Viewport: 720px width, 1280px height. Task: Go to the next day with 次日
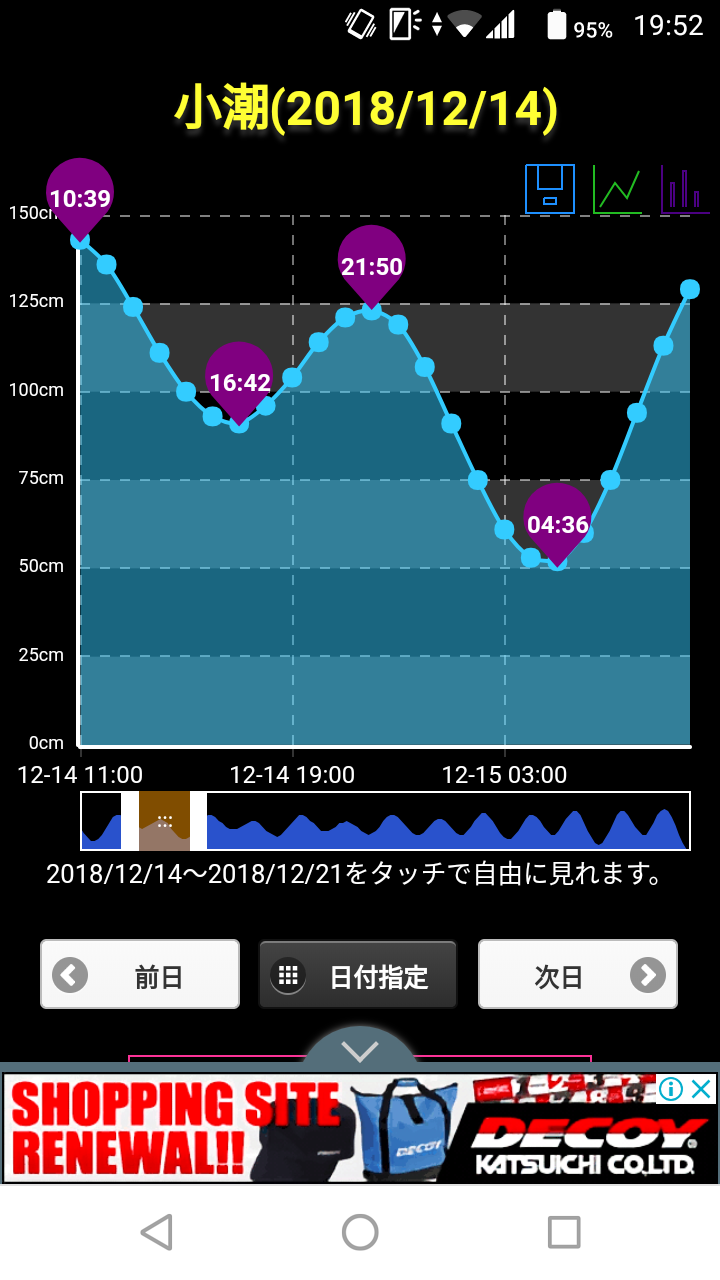pyautogui.click(x=578, y=974)
